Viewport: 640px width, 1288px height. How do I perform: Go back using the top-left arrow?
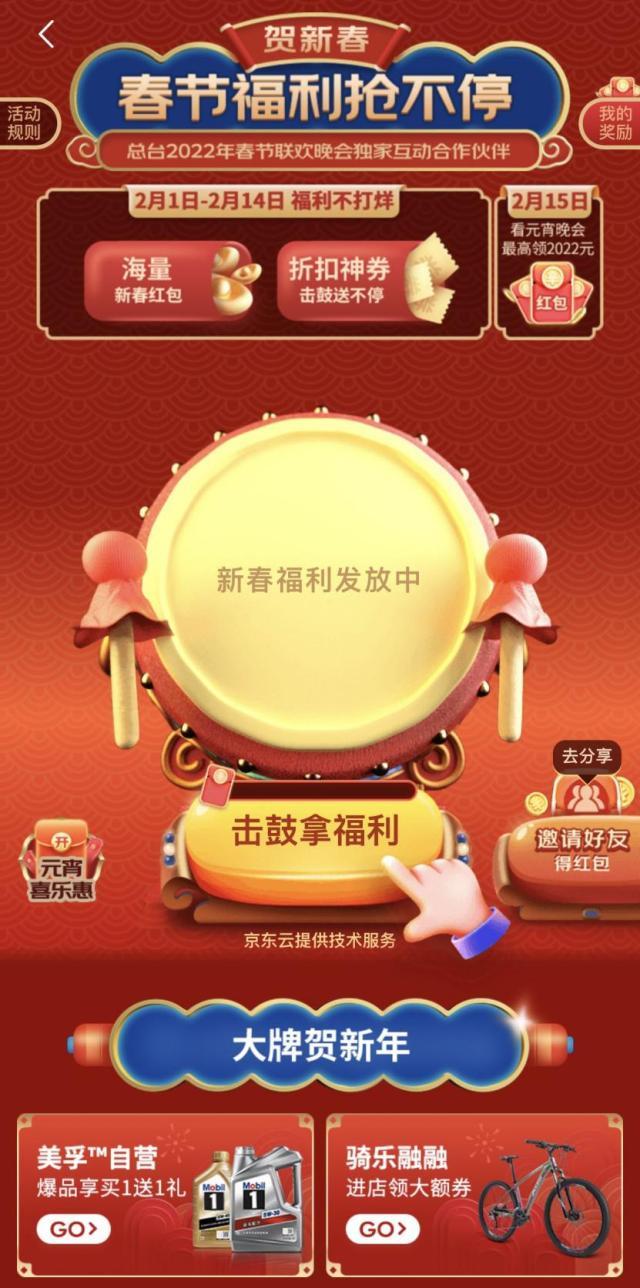pyautogui.click(x=46, y=34)
